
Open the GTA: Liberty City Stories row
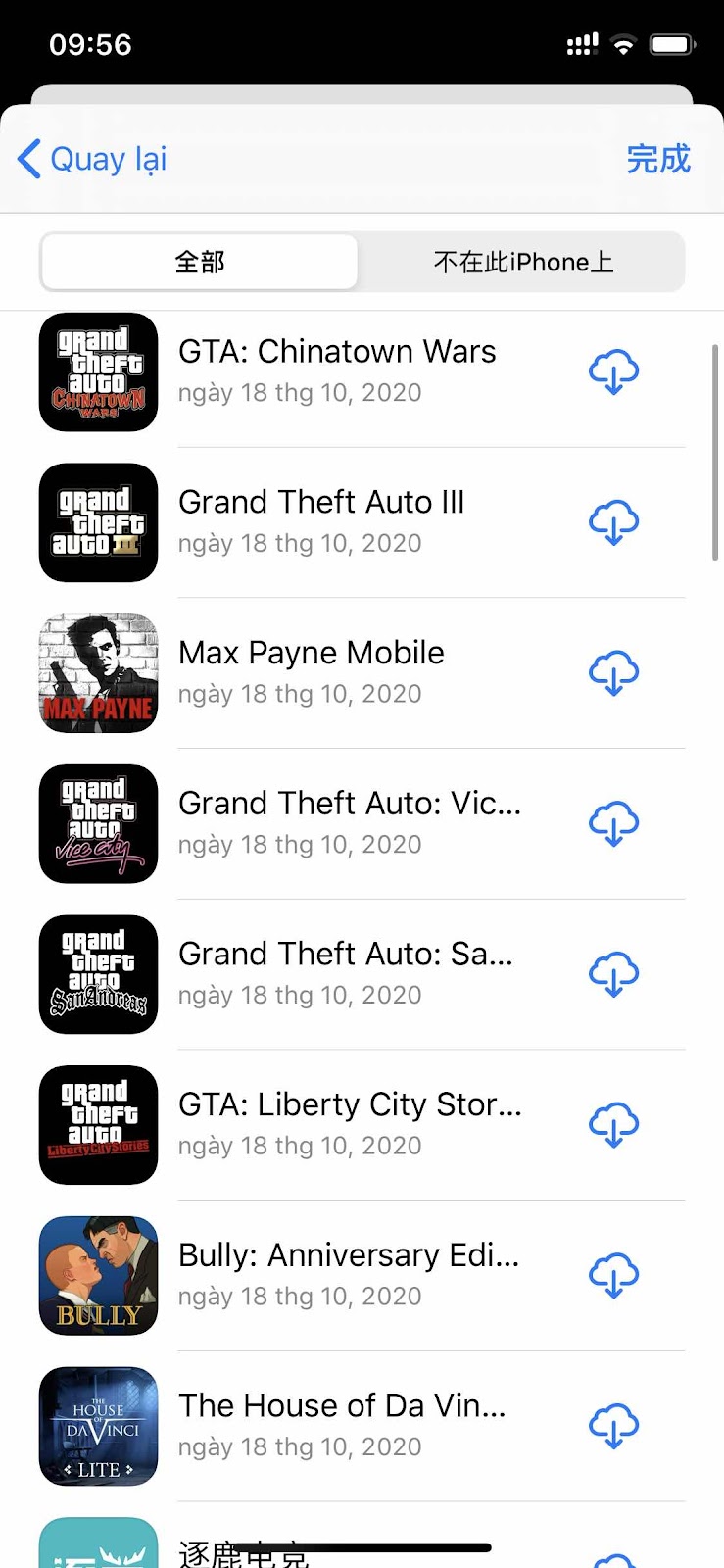click(x=349, y=1123)
